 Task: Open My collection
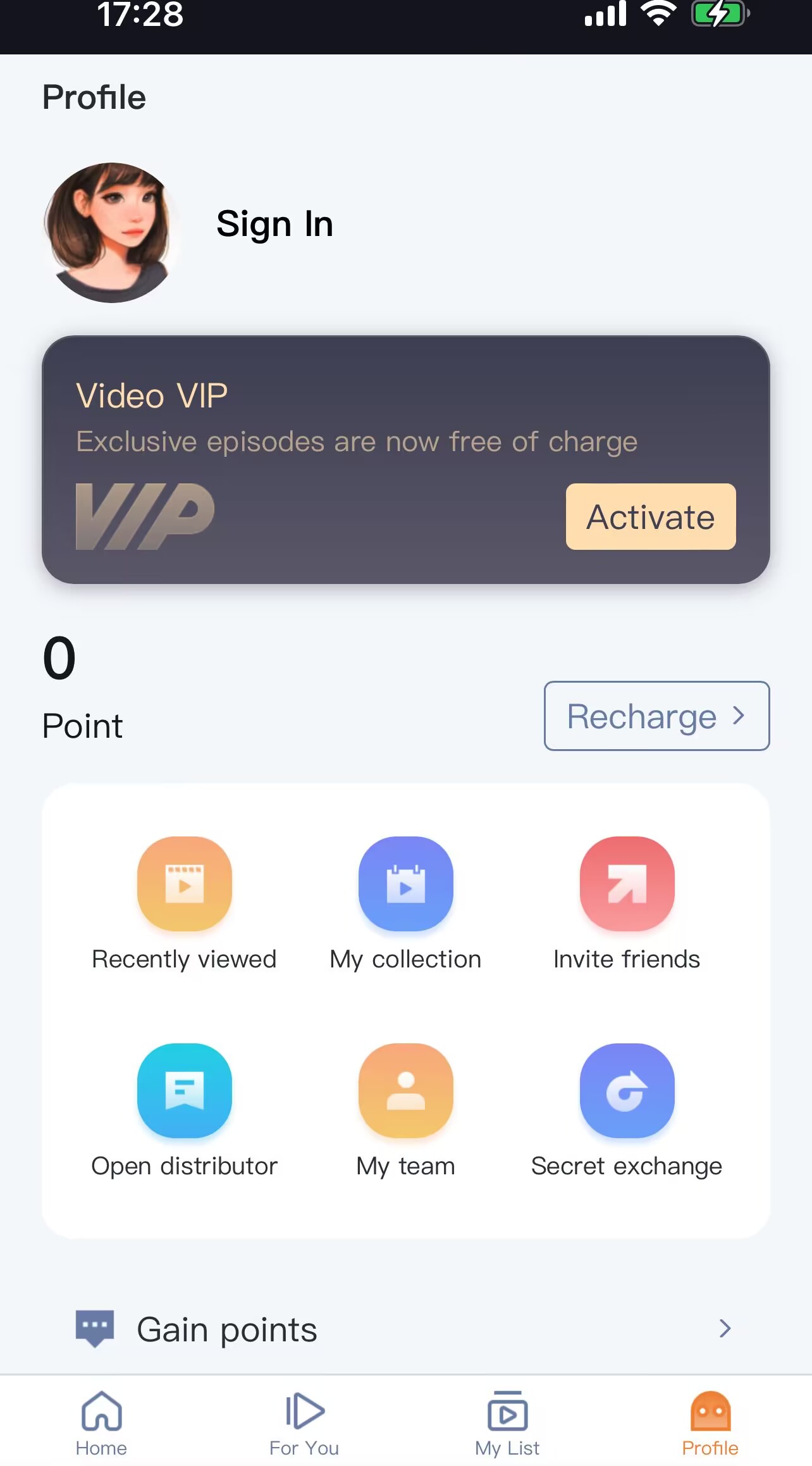pos(405,884)
